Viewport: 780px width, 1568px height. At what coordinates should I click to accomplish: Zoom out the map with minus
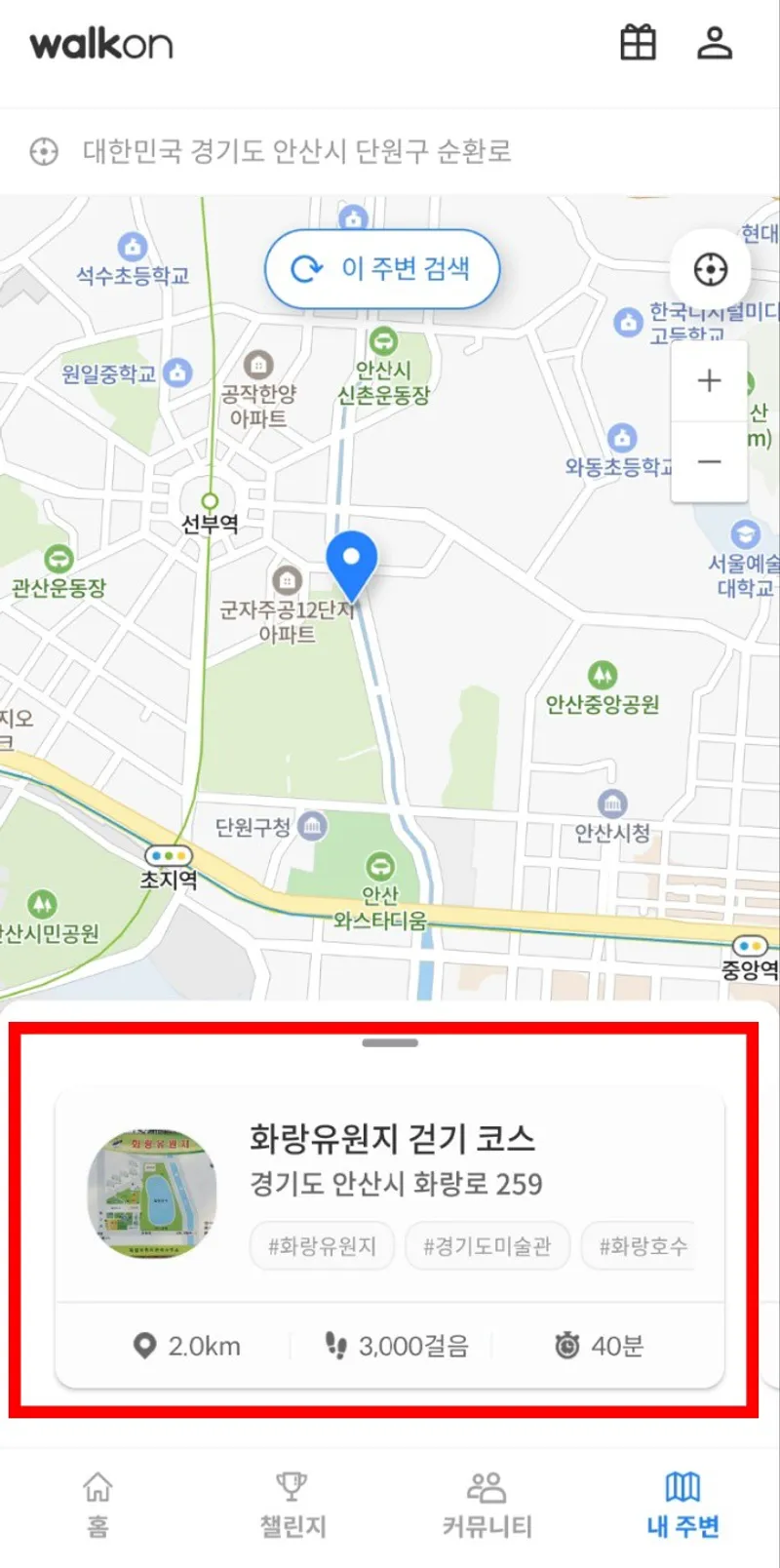pos(710,461)
